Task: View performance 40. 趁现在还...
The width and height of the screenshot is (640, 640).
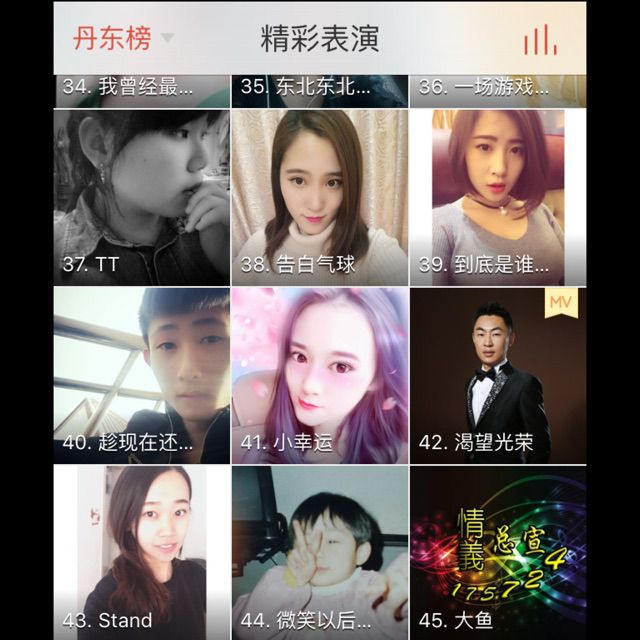Action: click(x=141, y=375)
